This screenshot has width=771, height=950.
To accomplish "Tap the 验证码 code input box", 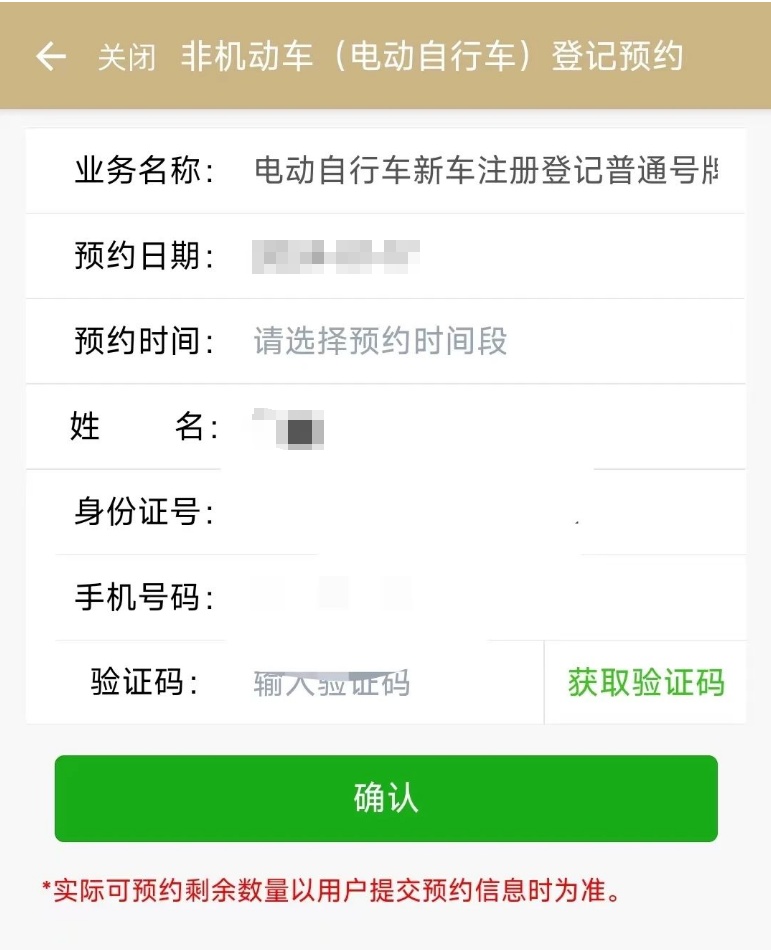I will tap(390, 683).
